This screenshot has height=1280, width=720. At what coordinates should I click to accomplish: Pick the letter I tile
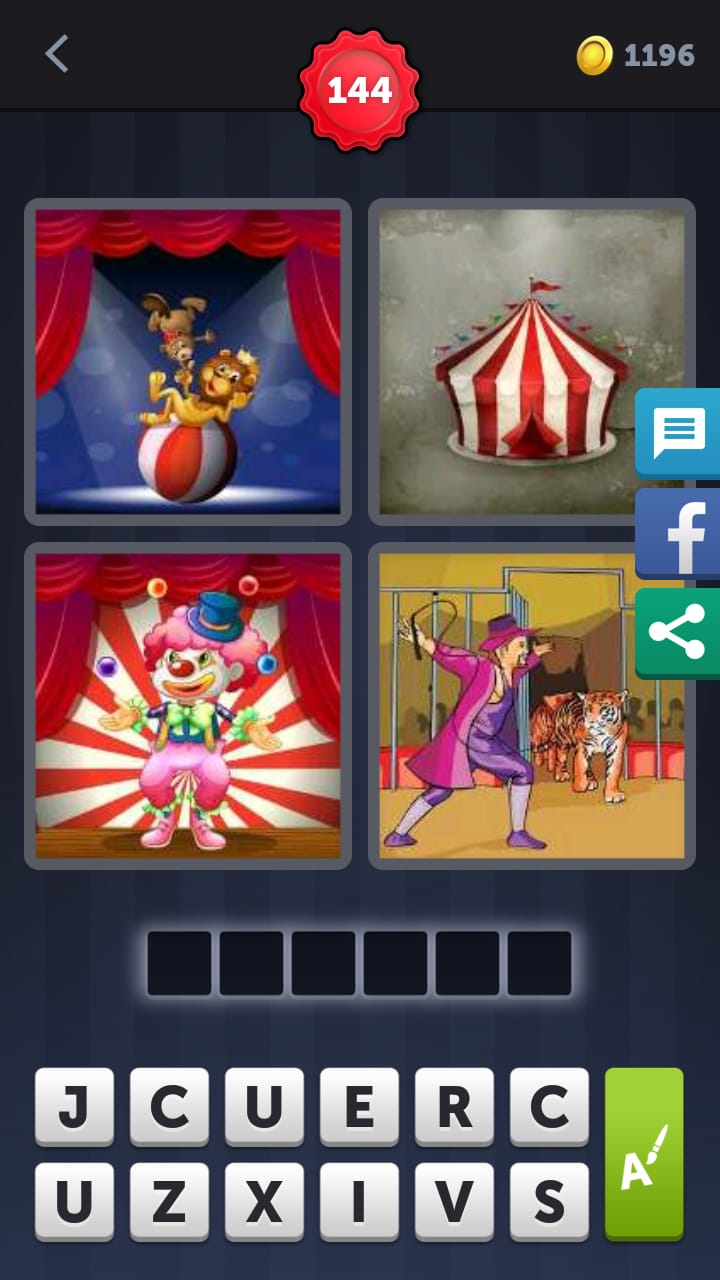click(x=359, y=1201)
